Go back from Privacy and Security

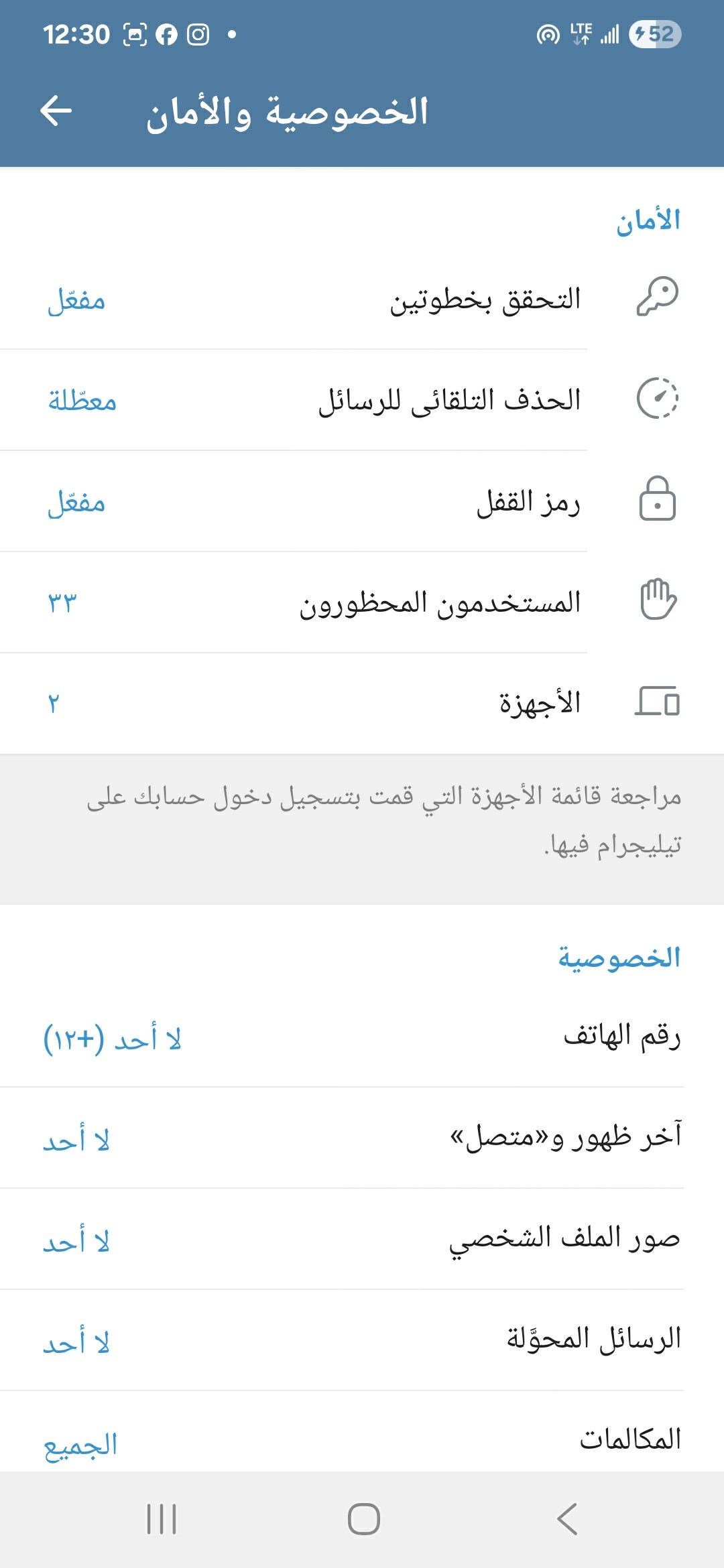pyautogui.click(x=56, y=111)
